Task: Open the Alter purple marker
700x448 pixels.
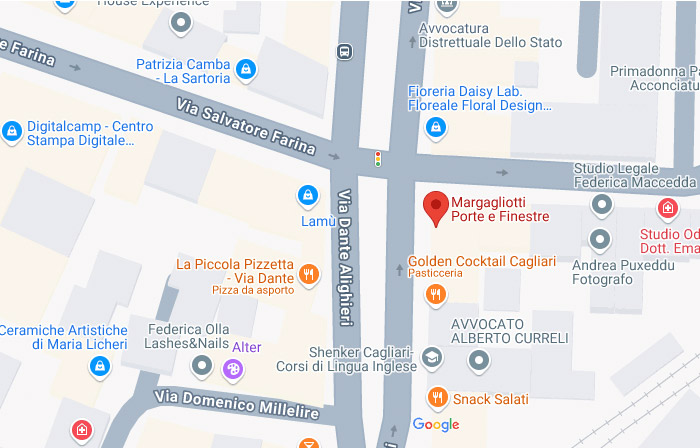Action: (235, 369)
